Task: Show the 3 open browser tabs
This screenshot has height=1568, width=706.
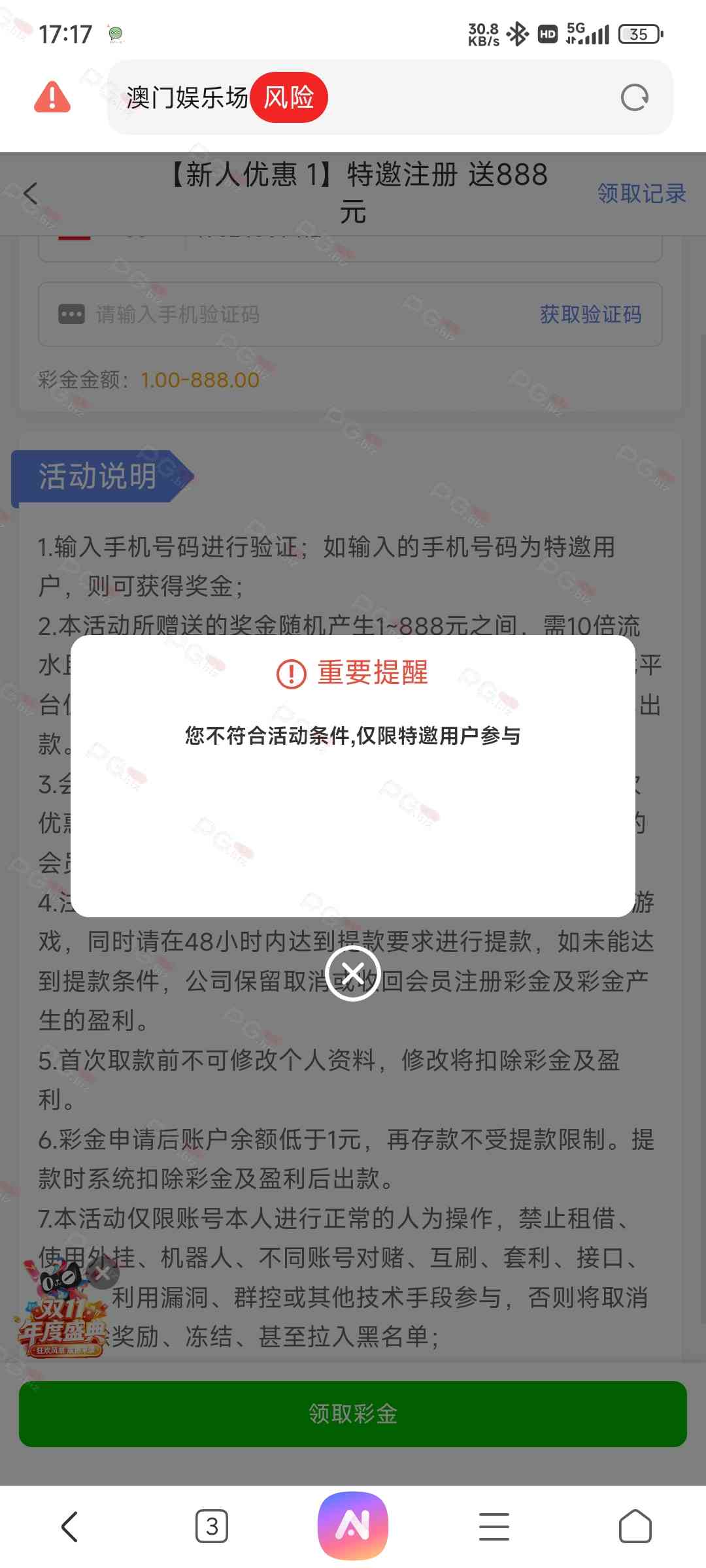Action: [212, 1527]
